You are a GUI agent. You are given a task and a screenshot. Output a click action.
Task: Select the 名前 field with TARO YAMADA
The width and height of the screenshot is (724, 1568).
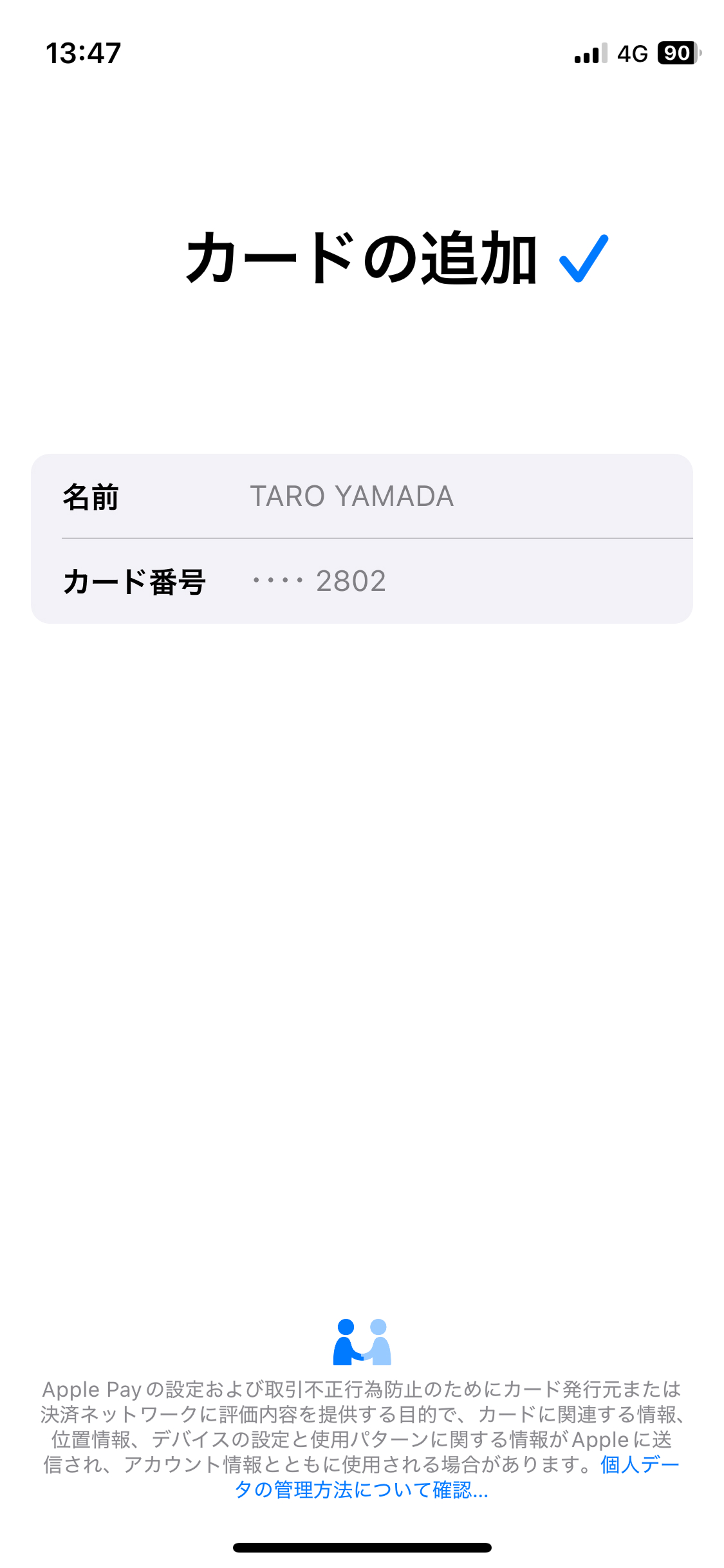pos(362,496)
